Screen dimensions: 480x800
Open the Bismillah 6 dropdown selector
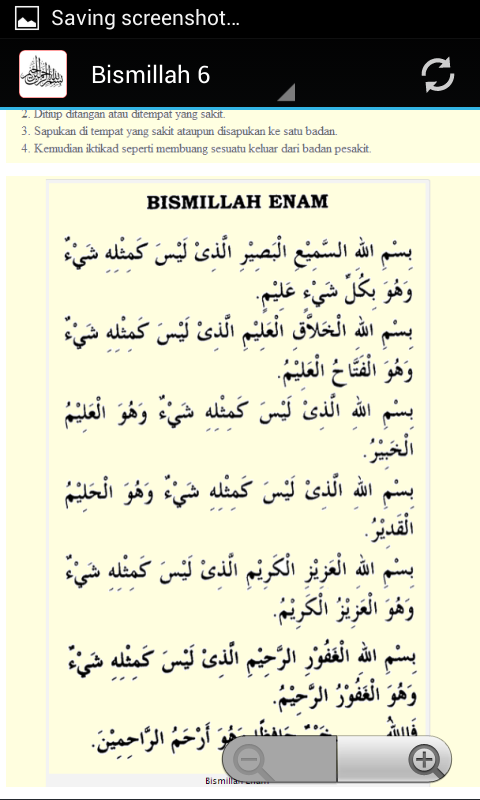pyautogui.click(x=193, y=75)
